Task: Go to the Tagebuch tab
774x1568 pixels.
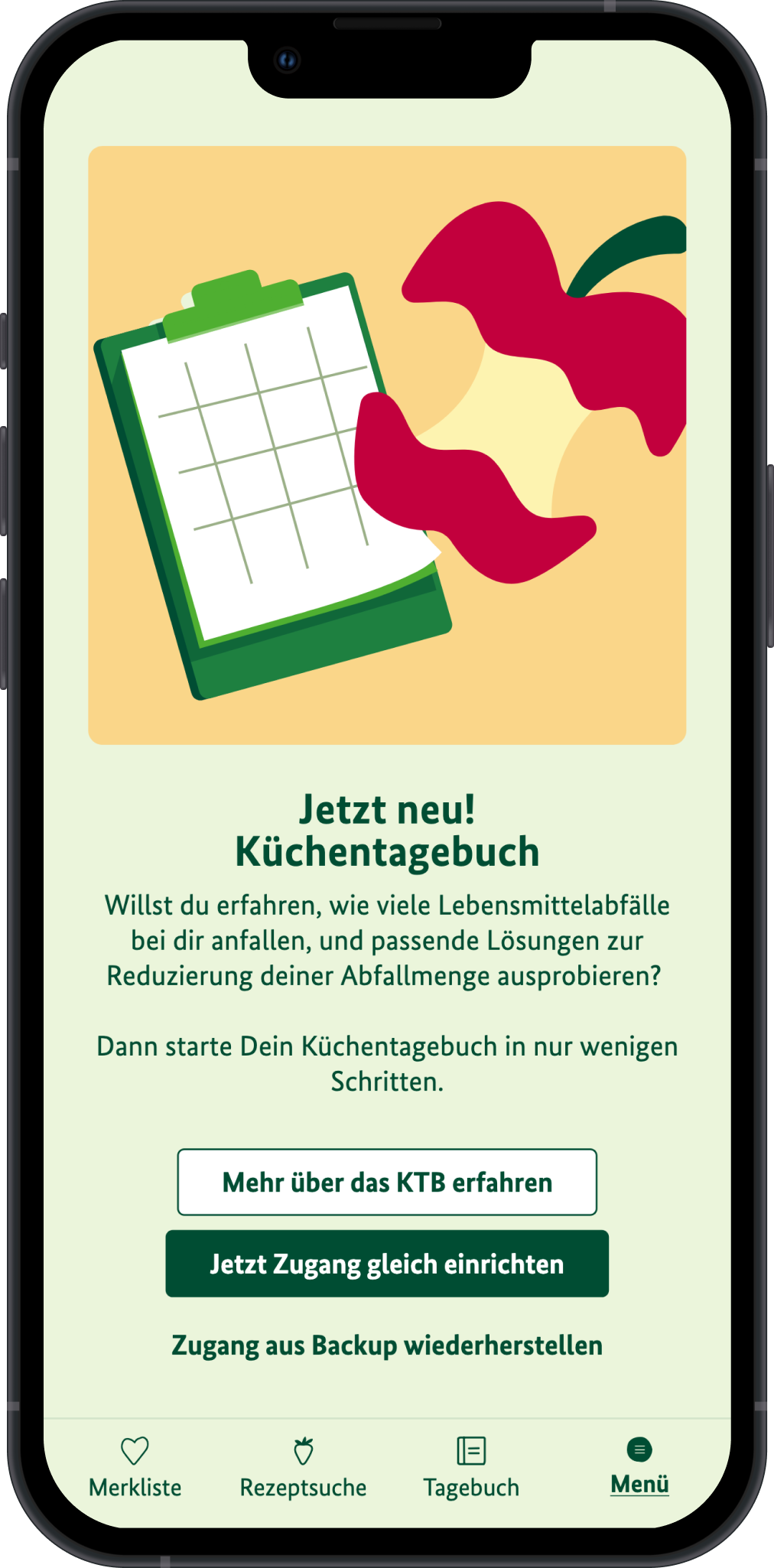Action: (x=471, y=1467)
